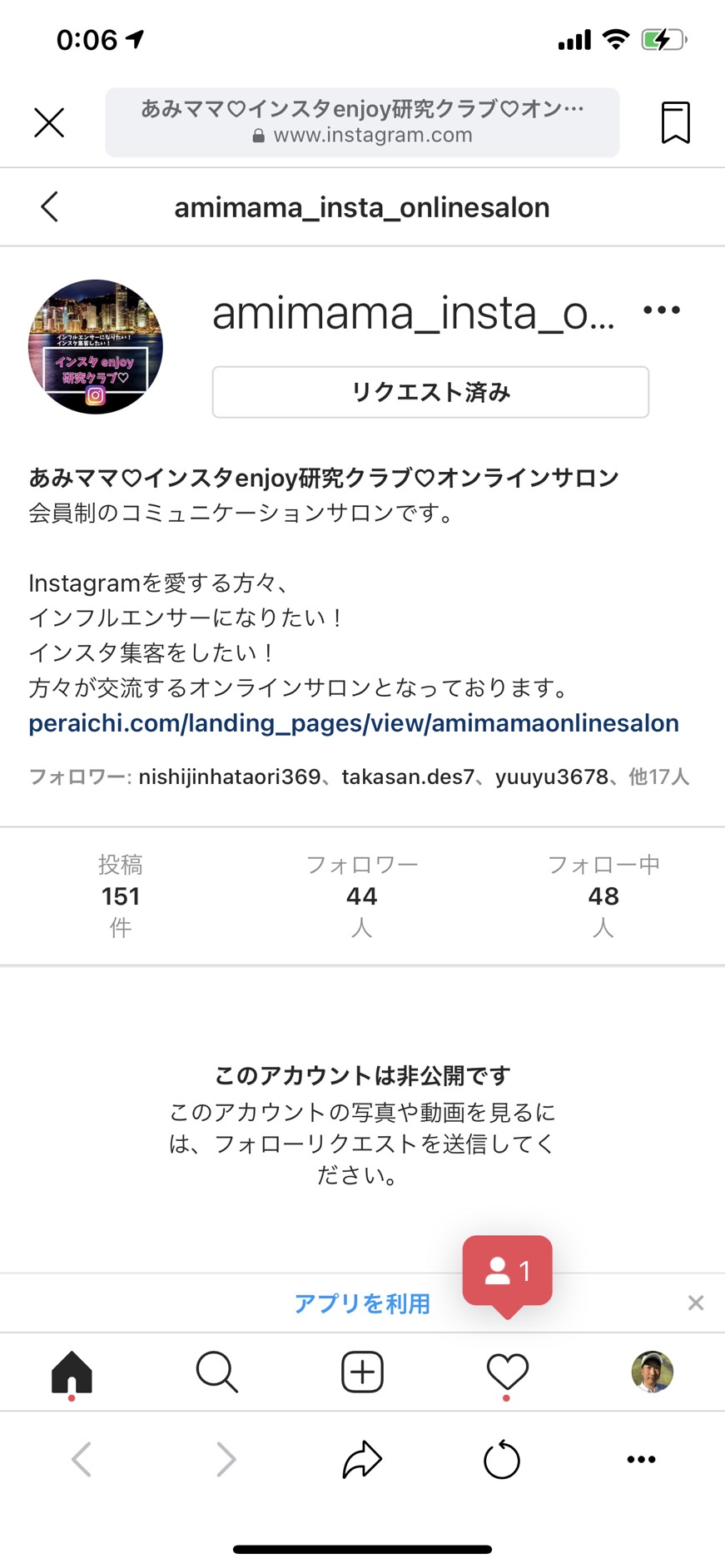Image resolution: width=725 pixels, height=1568 pixels.
Task: Go back using the profile header arrow
Action: click(x=50, y=207)
